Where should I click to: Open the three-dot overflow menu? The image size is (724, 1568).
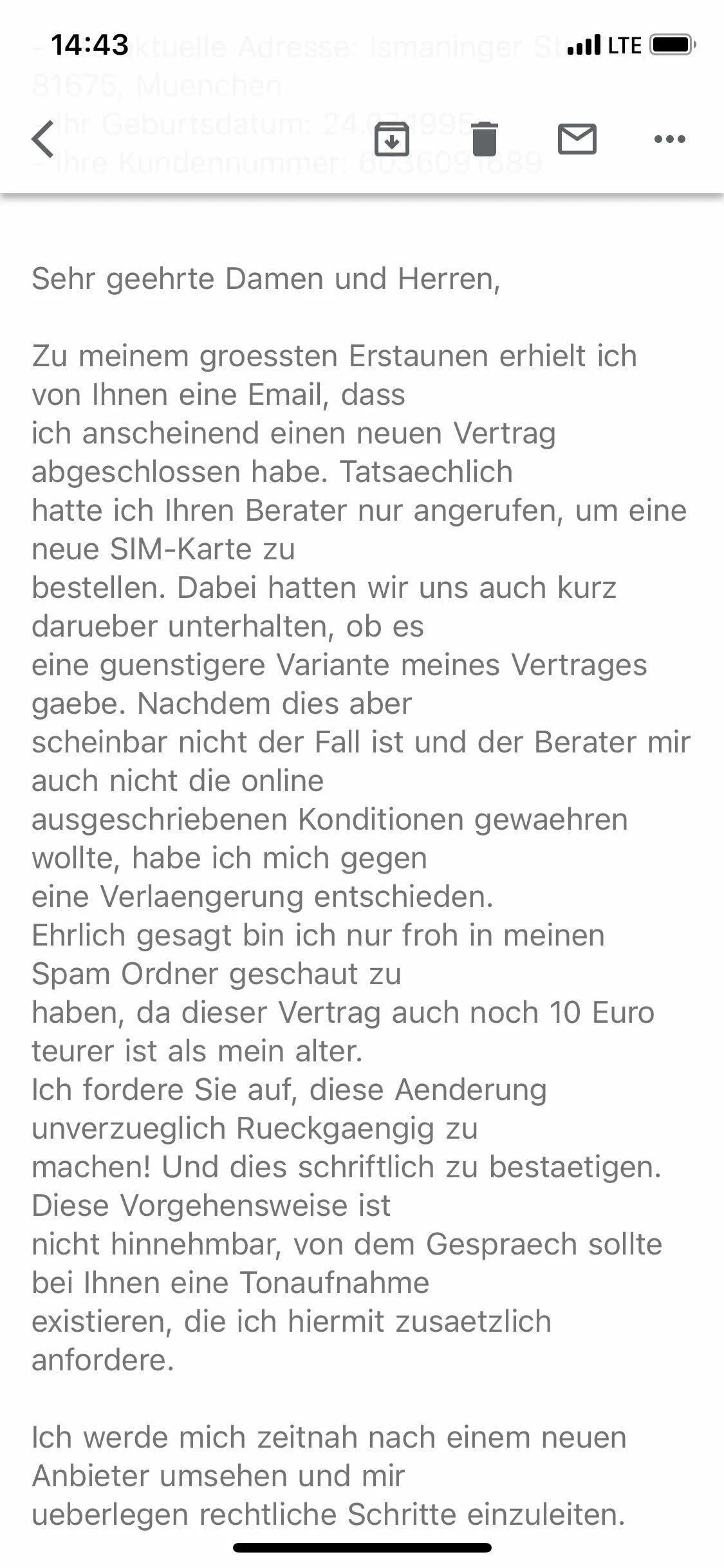[x=669, y=139]
